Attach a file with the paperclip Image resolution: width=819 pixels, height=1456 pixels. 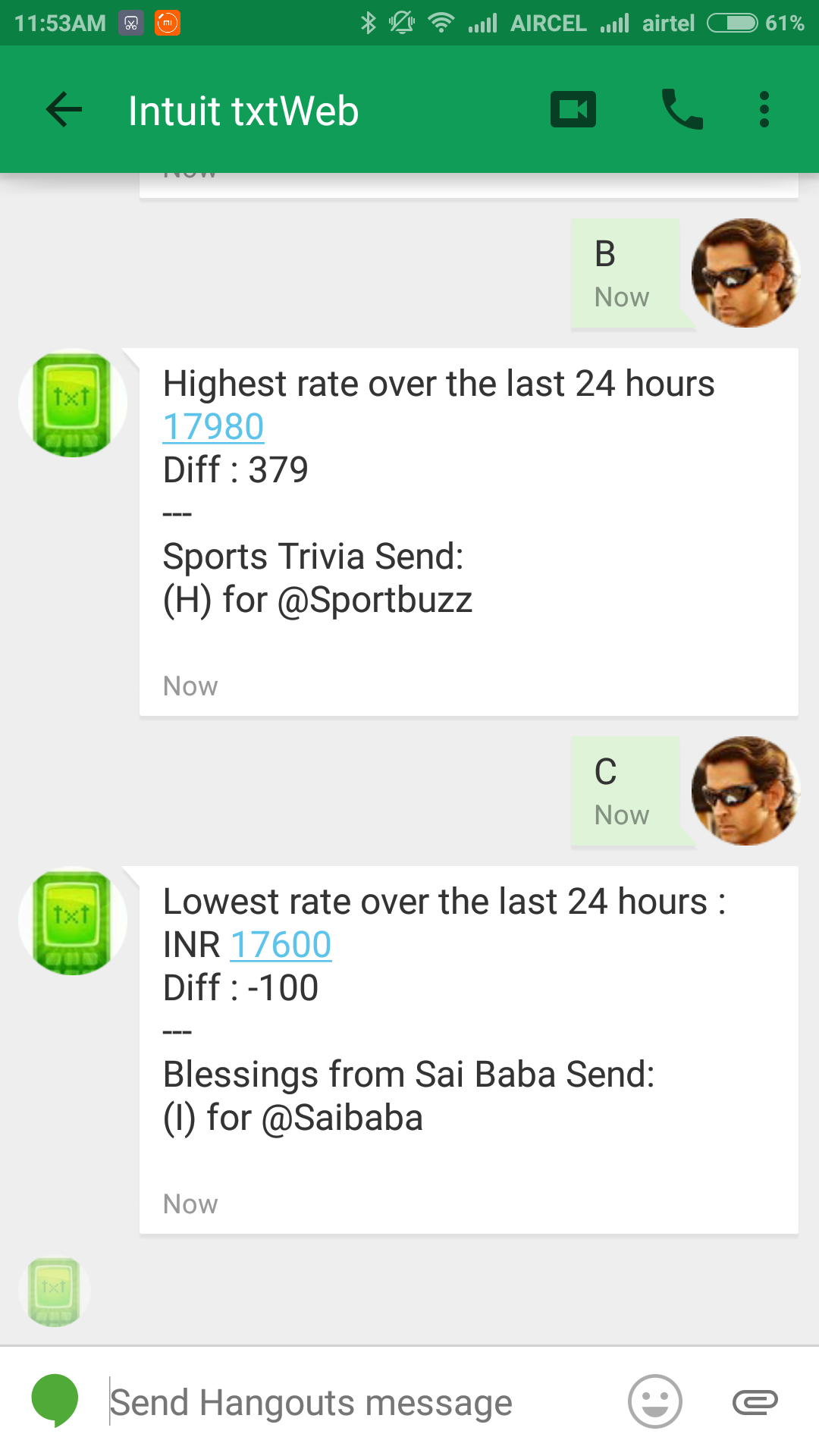coord(755,1402)
